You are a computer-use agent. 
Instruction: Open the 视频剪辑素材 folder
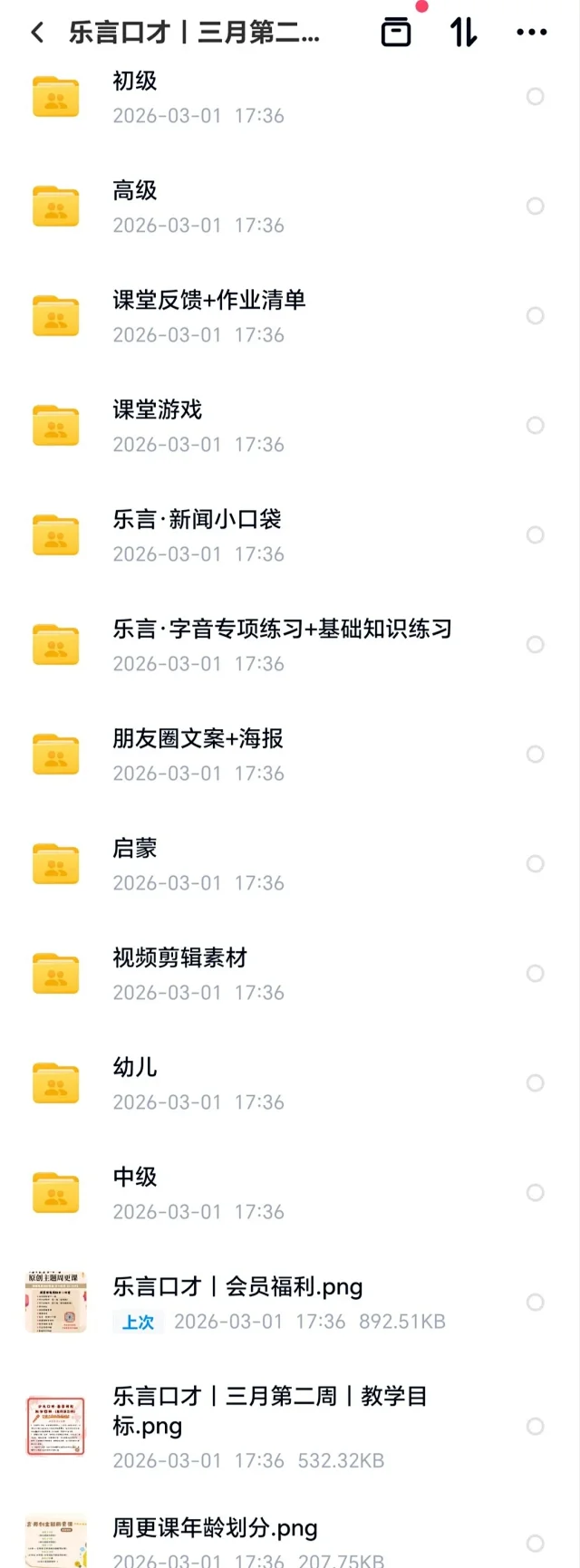179,958
